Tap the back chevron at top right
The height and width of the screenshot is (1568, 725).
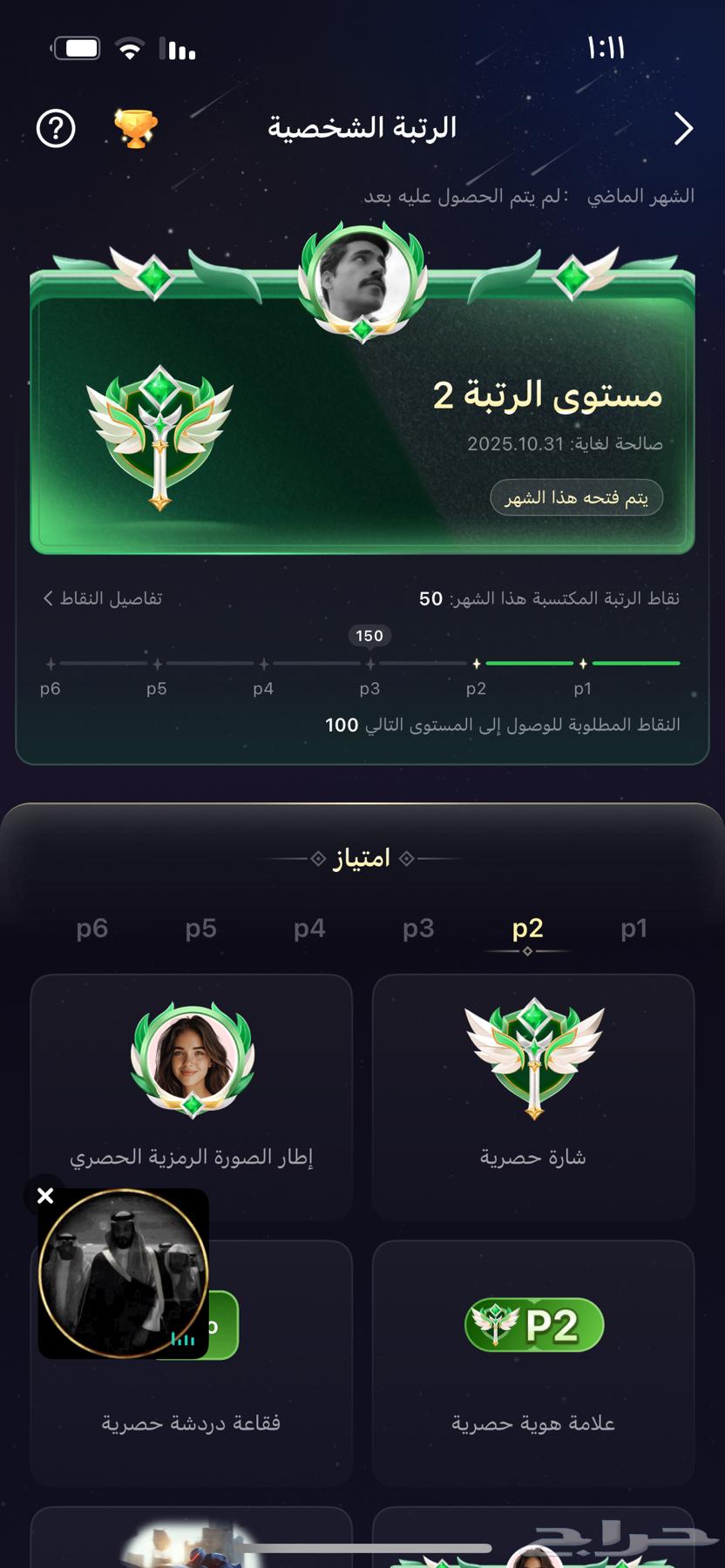[684, 128]
